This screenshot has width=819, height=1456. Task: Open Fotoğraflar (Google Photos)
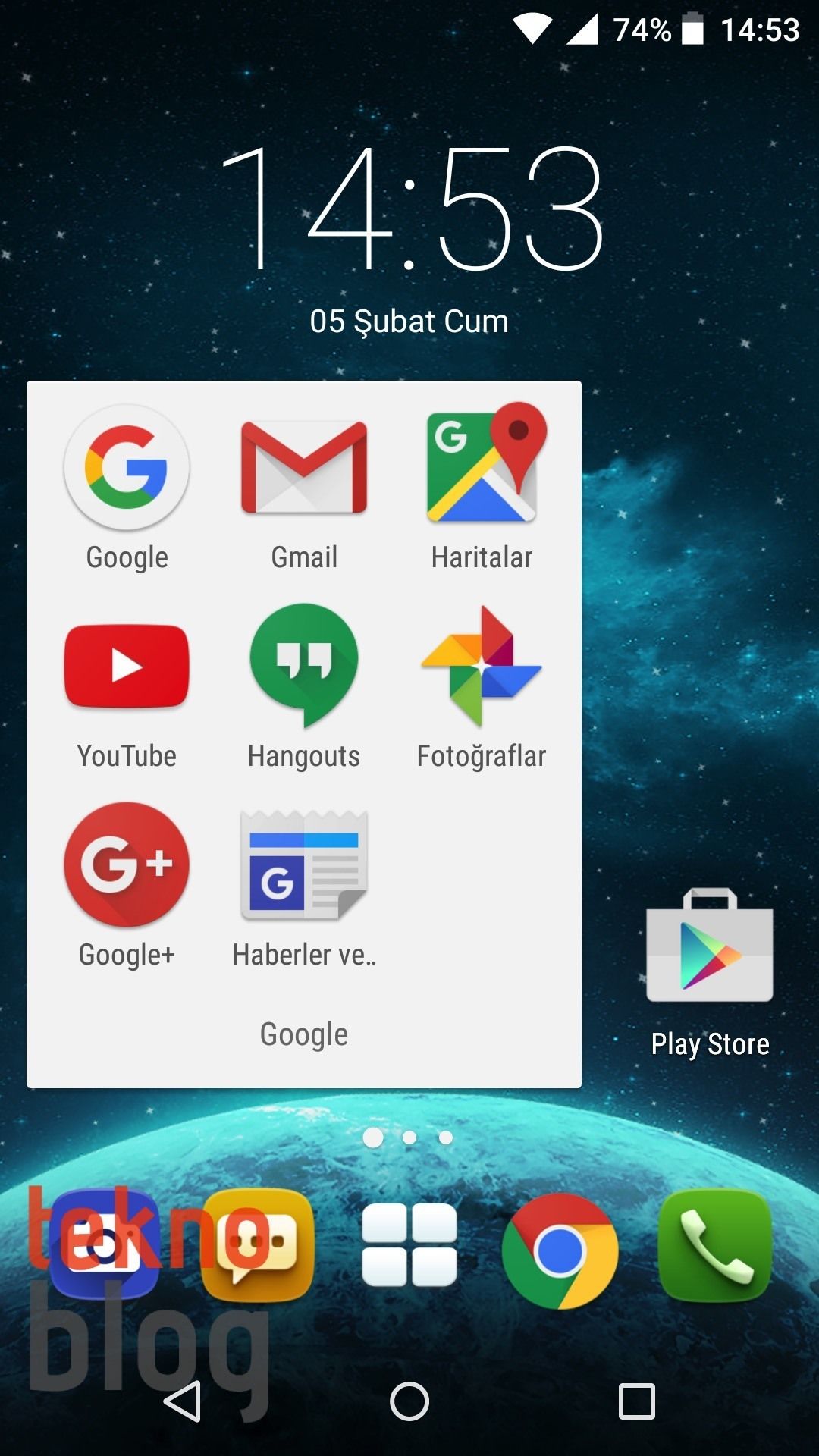point(482,666)
